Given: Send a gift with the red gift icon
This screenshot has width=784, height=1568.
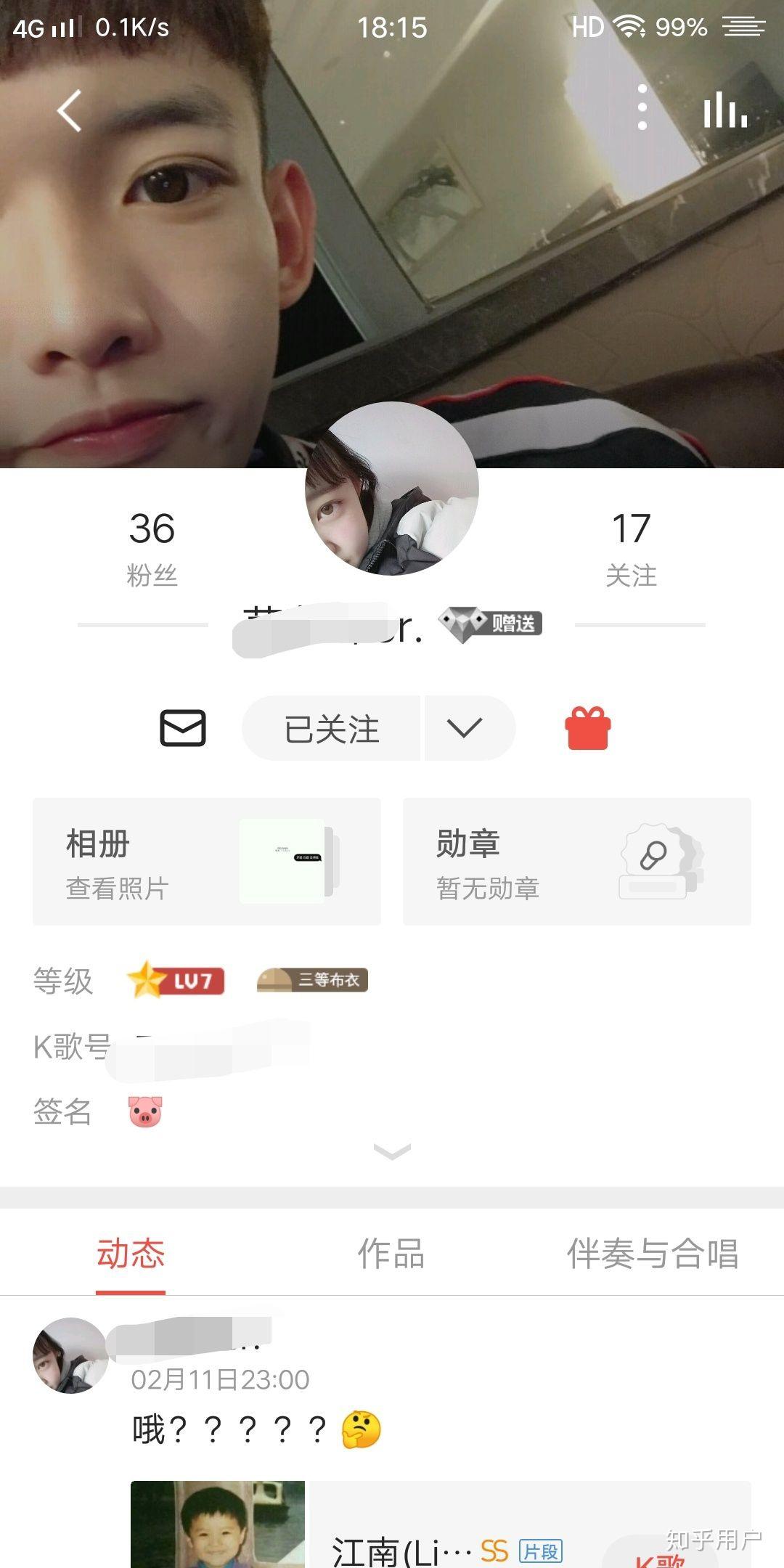Looking at the screenshot, I should coord(588,728).
